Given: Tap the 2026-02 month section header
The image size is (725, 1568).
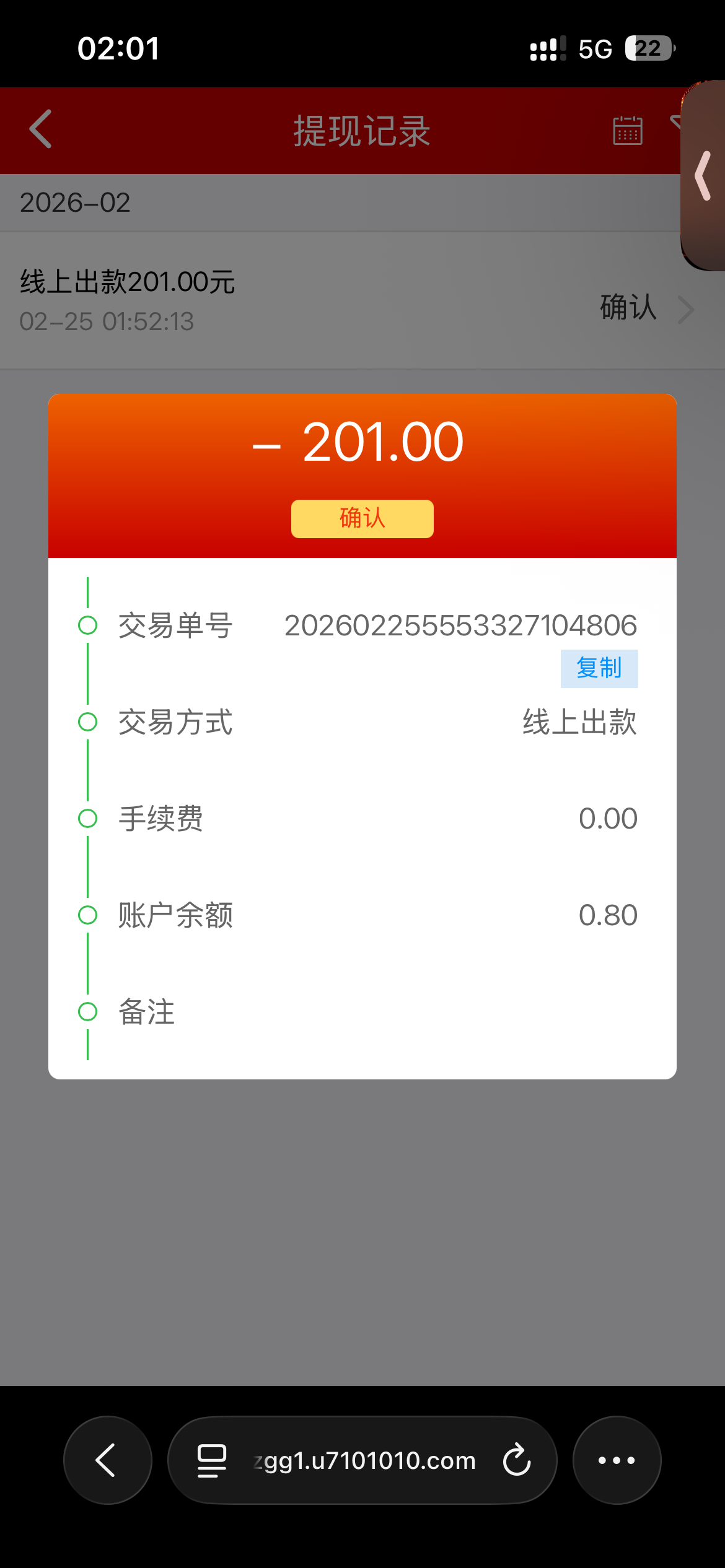Looking at the screenshot, I should coord(76,203).
